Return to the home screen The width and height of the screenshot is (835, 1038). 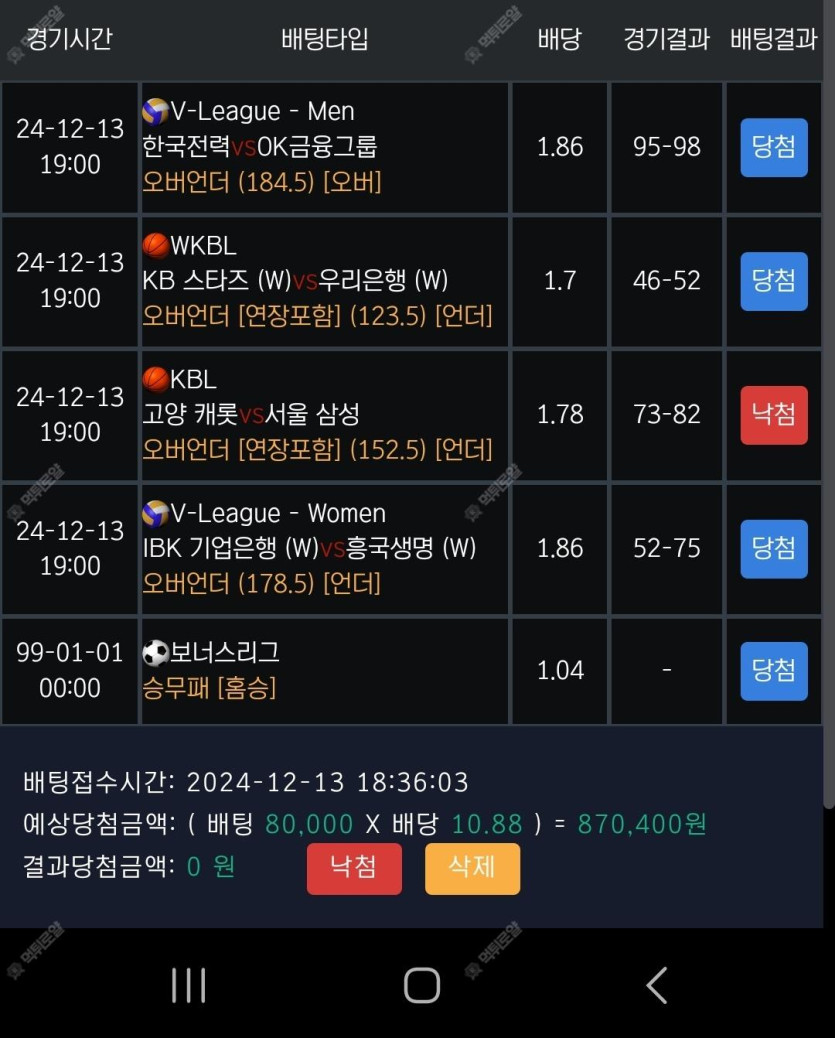click(x=421, y=985)
